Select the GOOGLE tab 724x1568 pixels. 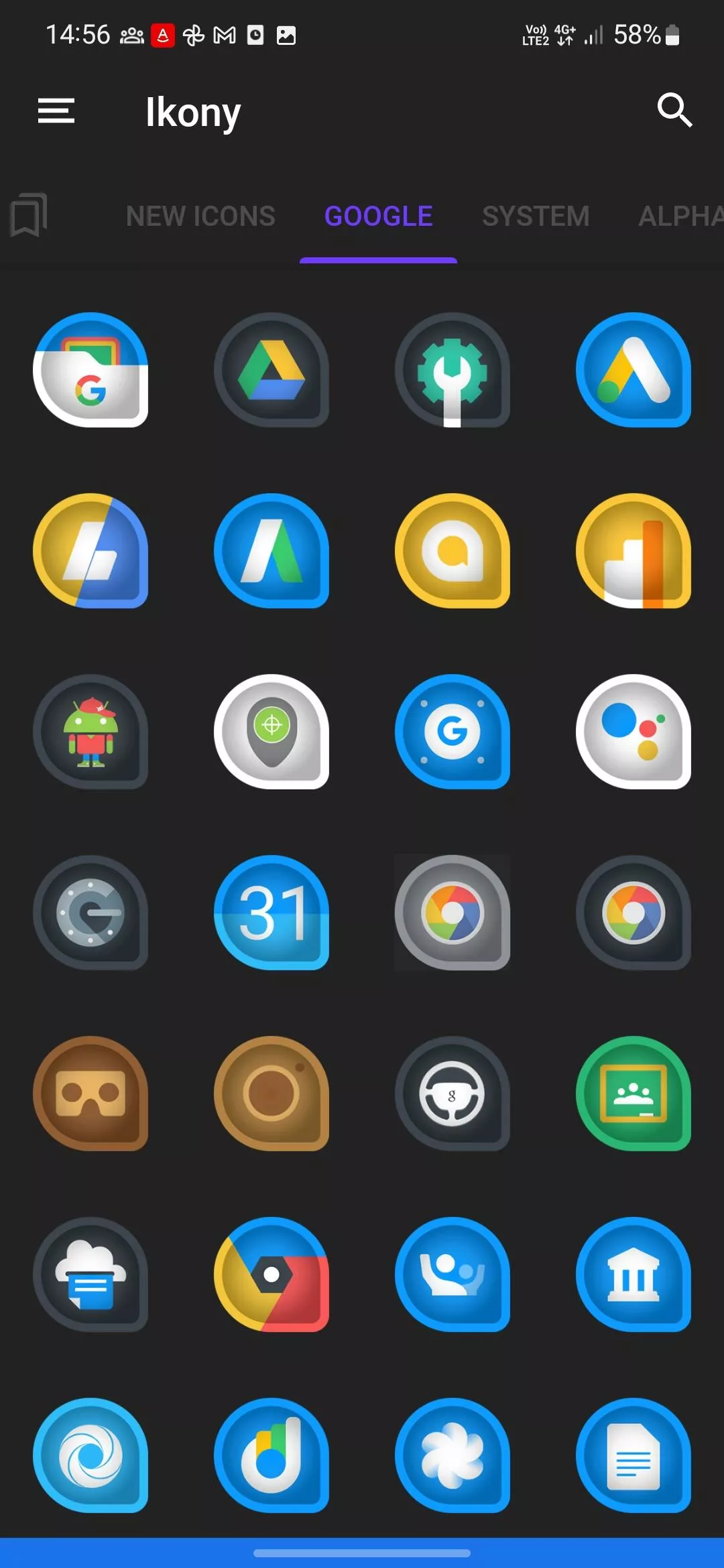tap(378, 216)
